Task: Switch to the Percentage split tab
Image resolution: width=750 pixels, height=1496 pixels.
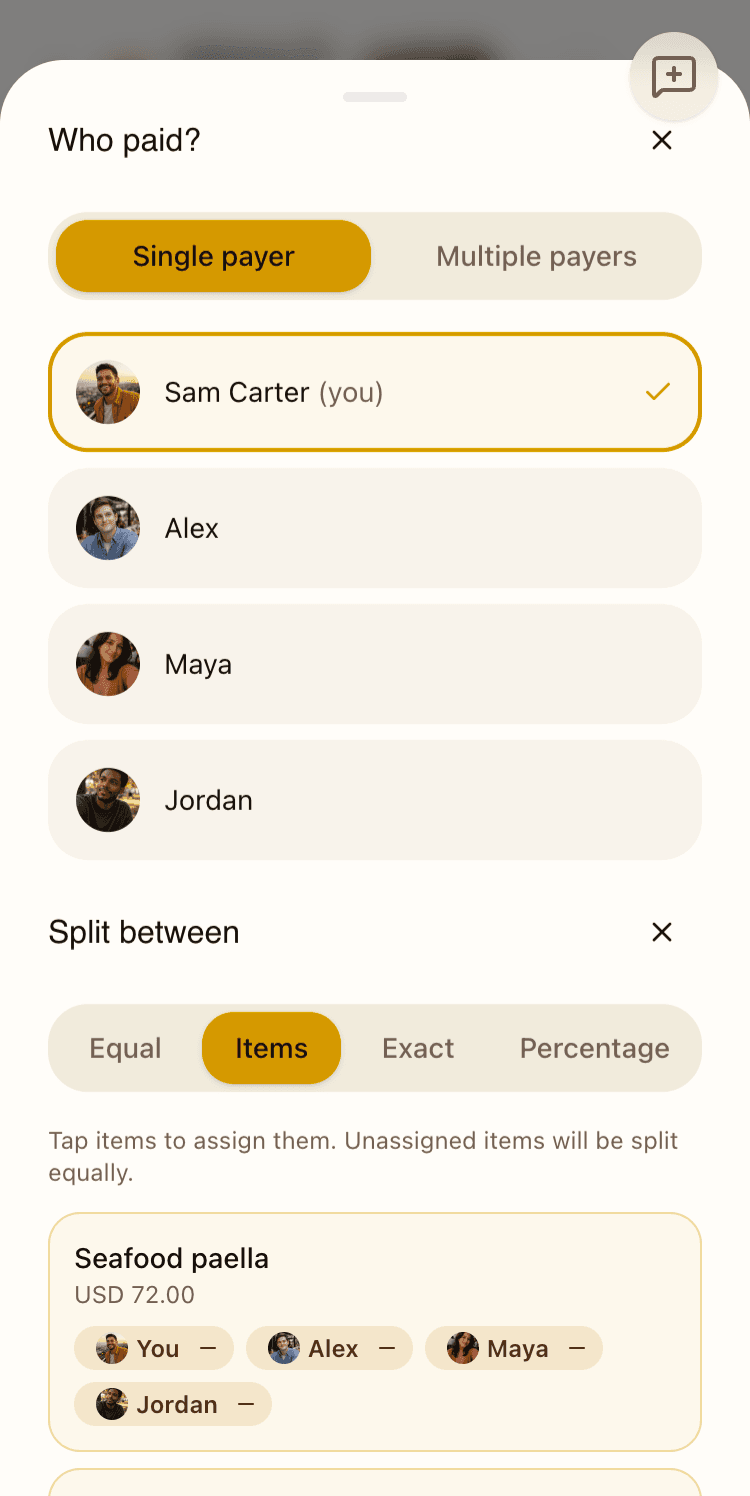Action: point(594,1048)
